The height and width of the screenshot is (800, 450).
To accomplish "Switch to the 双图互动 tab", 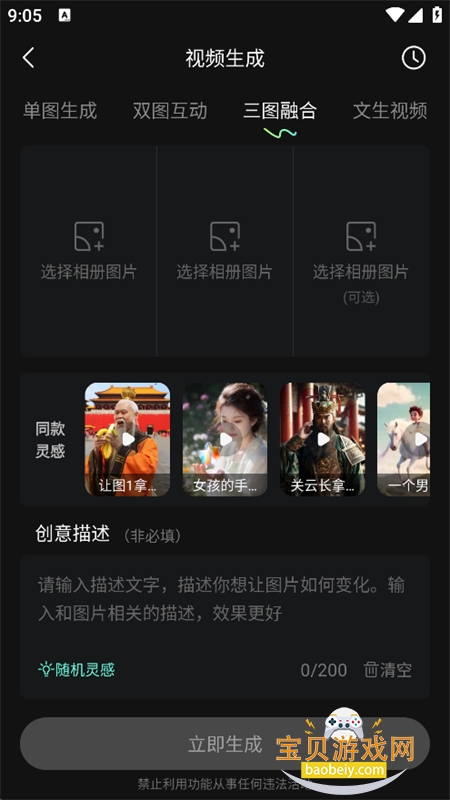I will click(170, 111).
